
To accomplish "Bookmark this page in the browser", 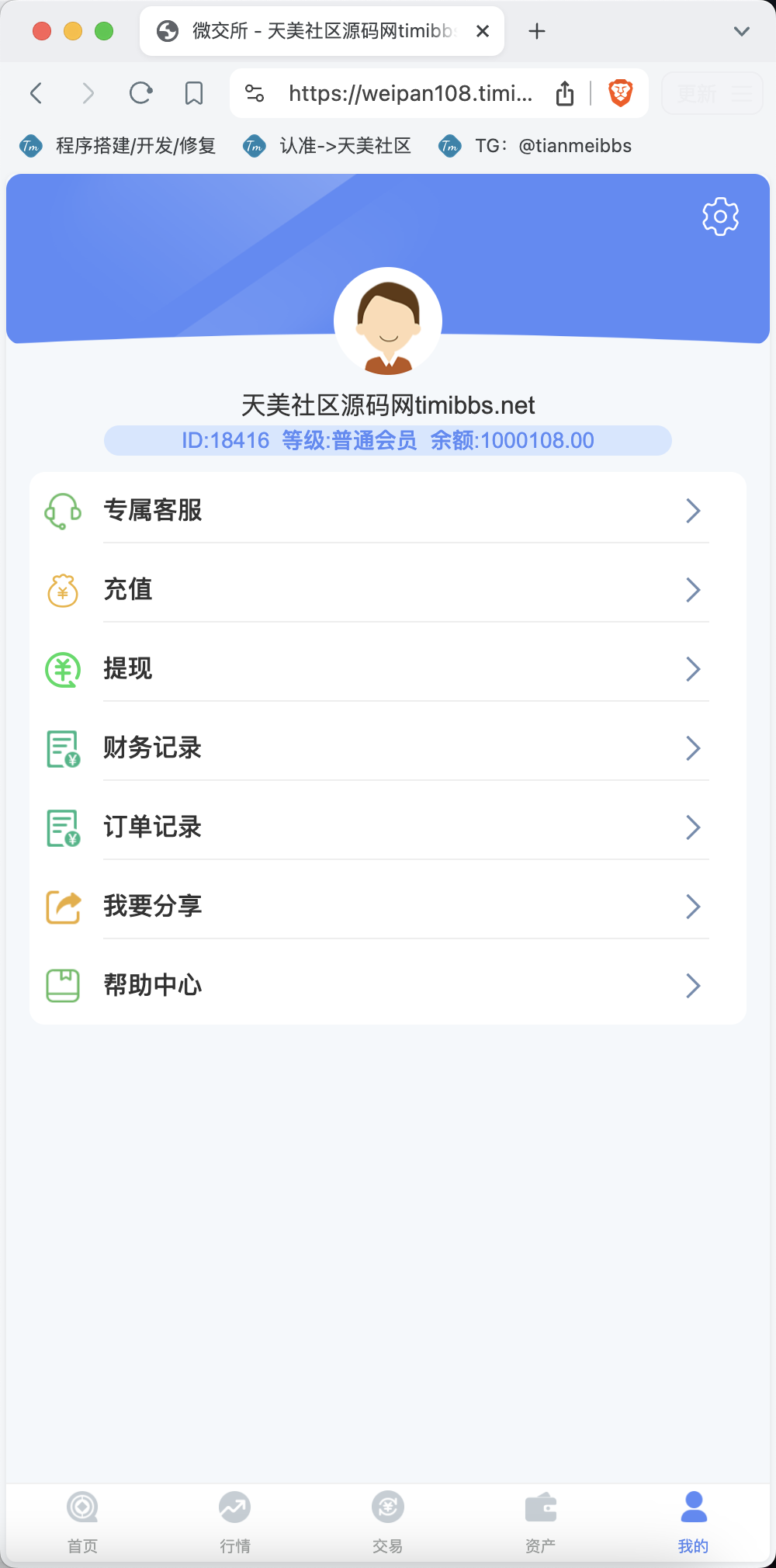I will pyautogui.click(x=194, y=94).
